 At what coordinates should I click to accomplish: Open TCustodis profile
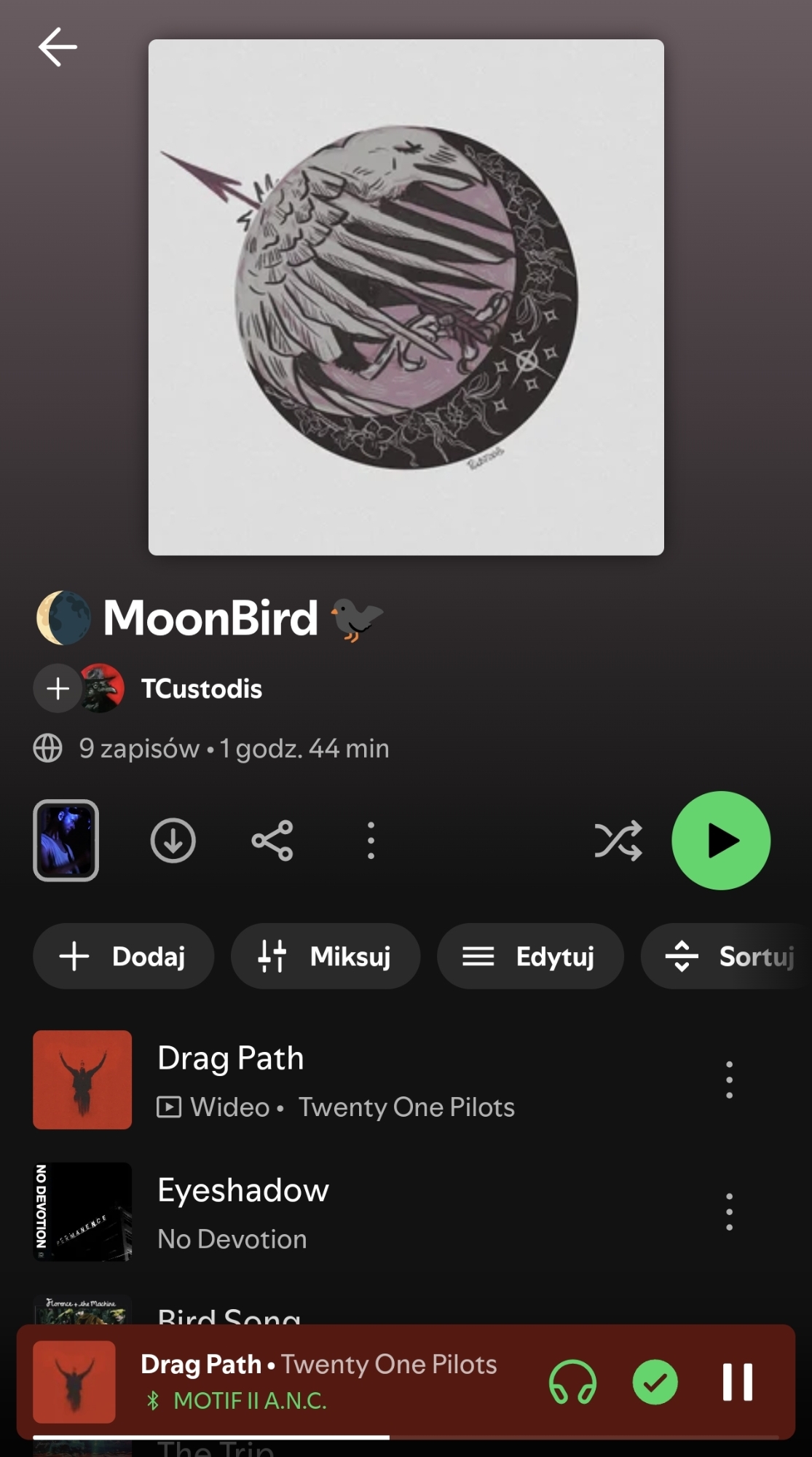click(201, 688)
